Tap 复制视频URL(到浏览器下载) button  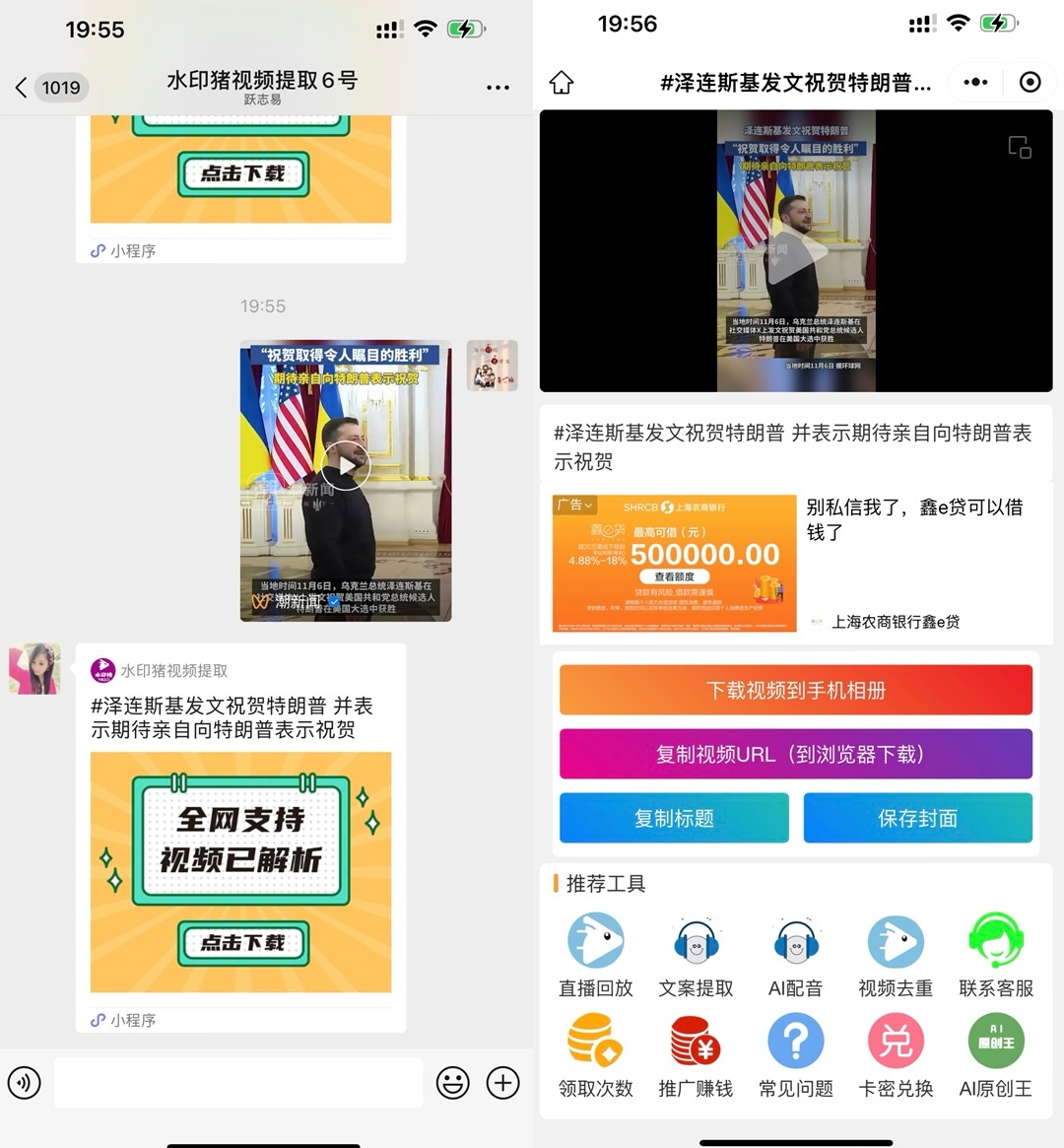[795, 754]
